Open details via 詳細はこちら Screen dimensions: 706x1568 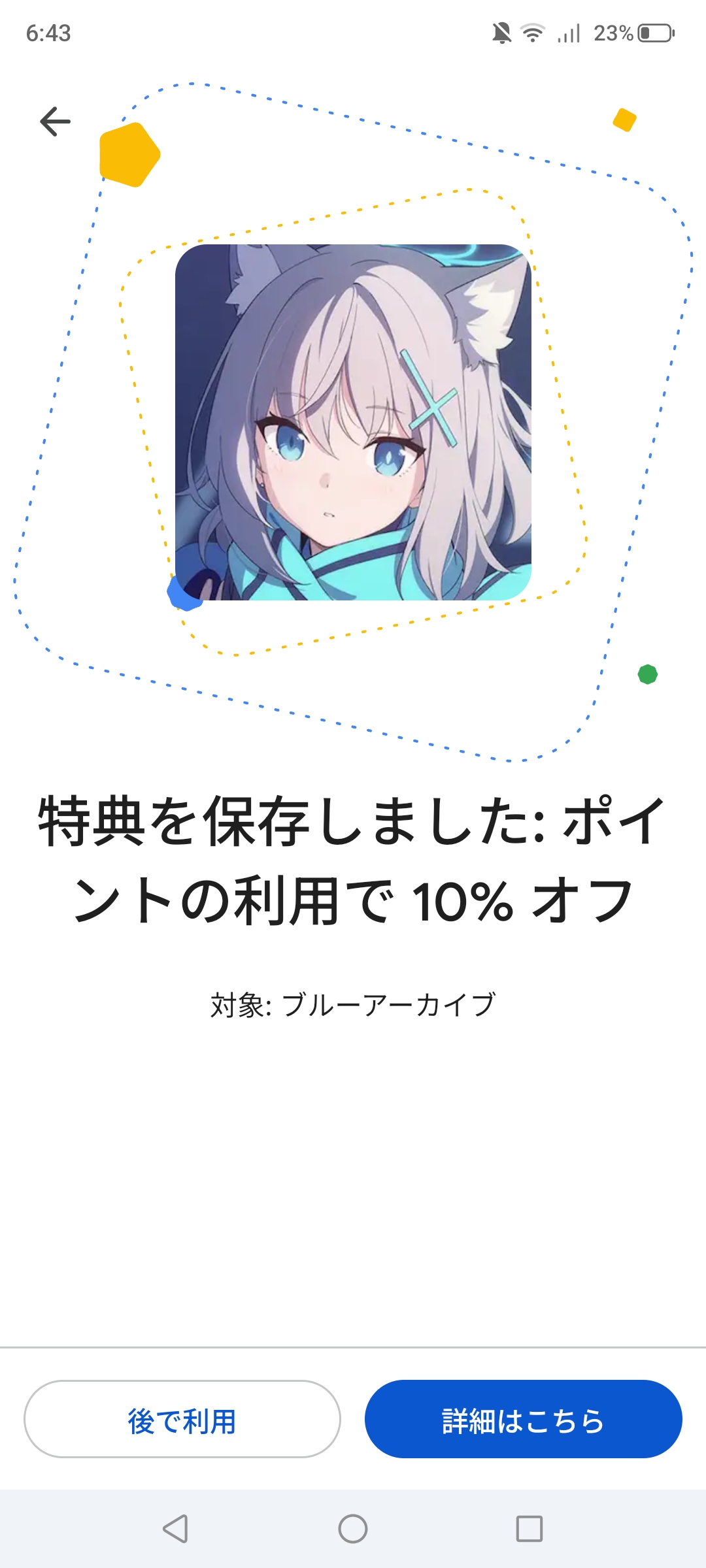point(524,1418)
